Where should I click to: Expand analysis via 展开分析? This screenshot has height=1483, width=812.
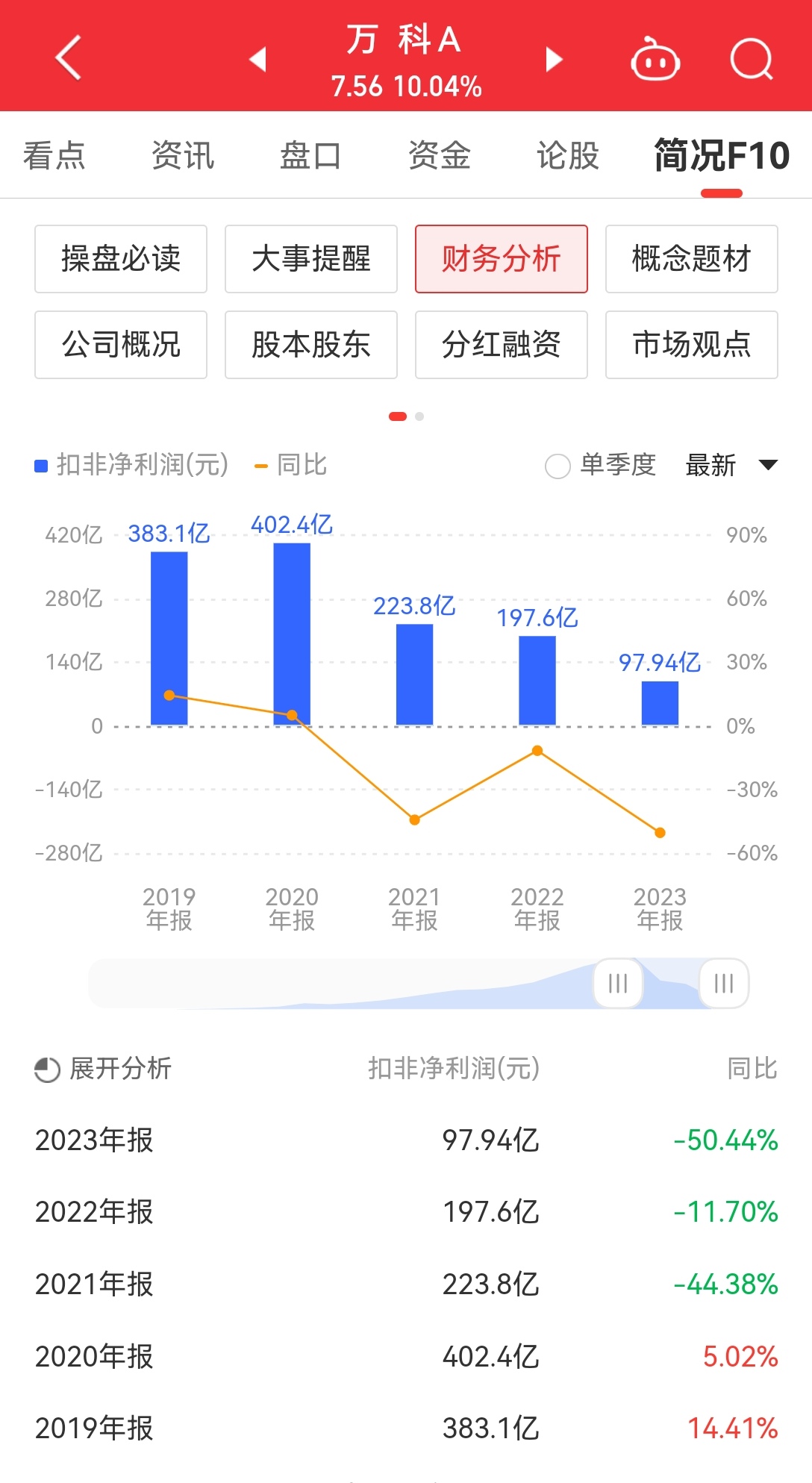(x=119, y=1069)
